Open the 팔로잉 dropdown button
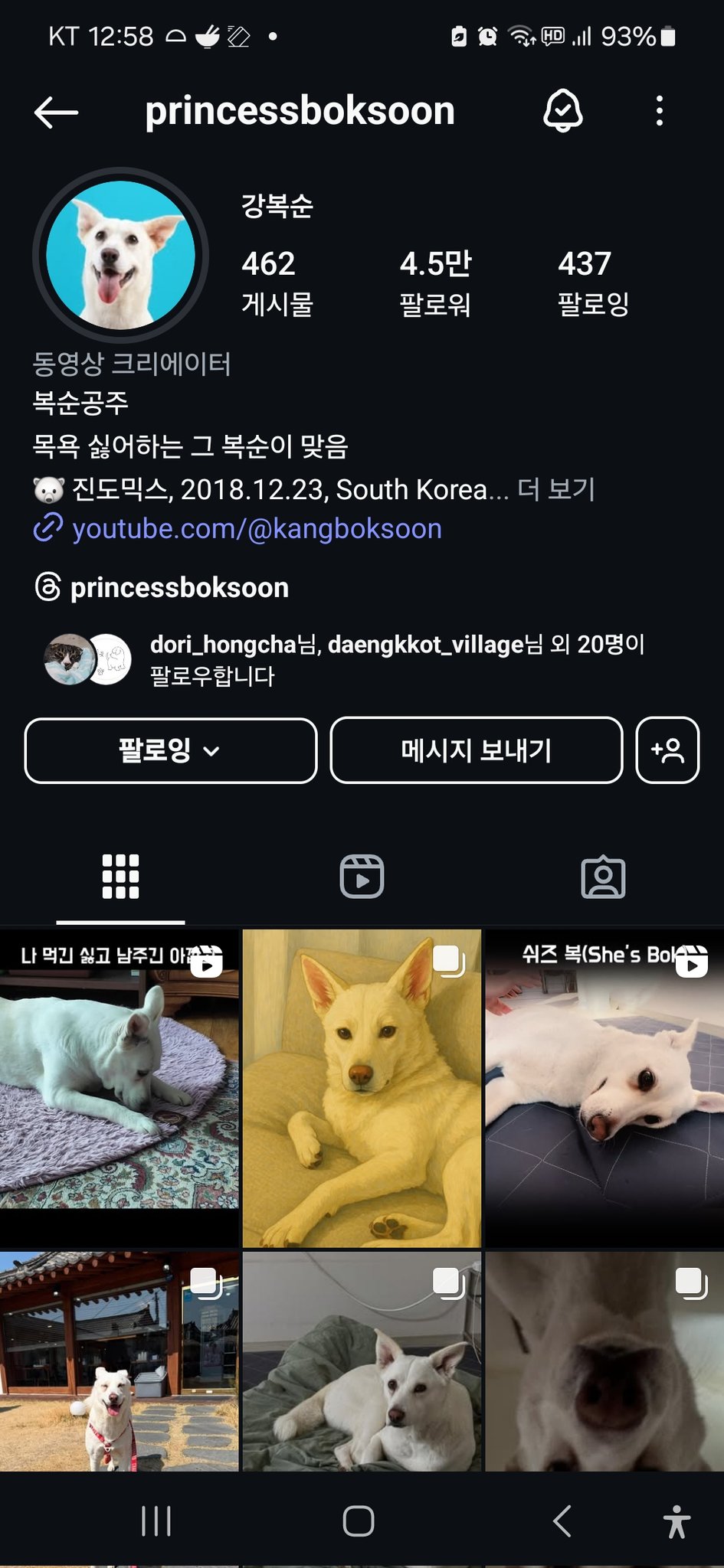724x1568 pixels. [x=170, y=750]
